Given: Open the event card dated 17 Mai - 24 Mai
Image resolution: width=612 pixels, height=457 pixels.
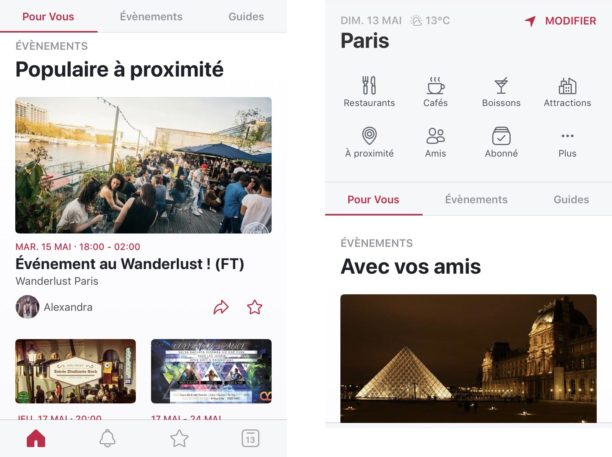Looking at the screenshot, I should tap(211, 372).
